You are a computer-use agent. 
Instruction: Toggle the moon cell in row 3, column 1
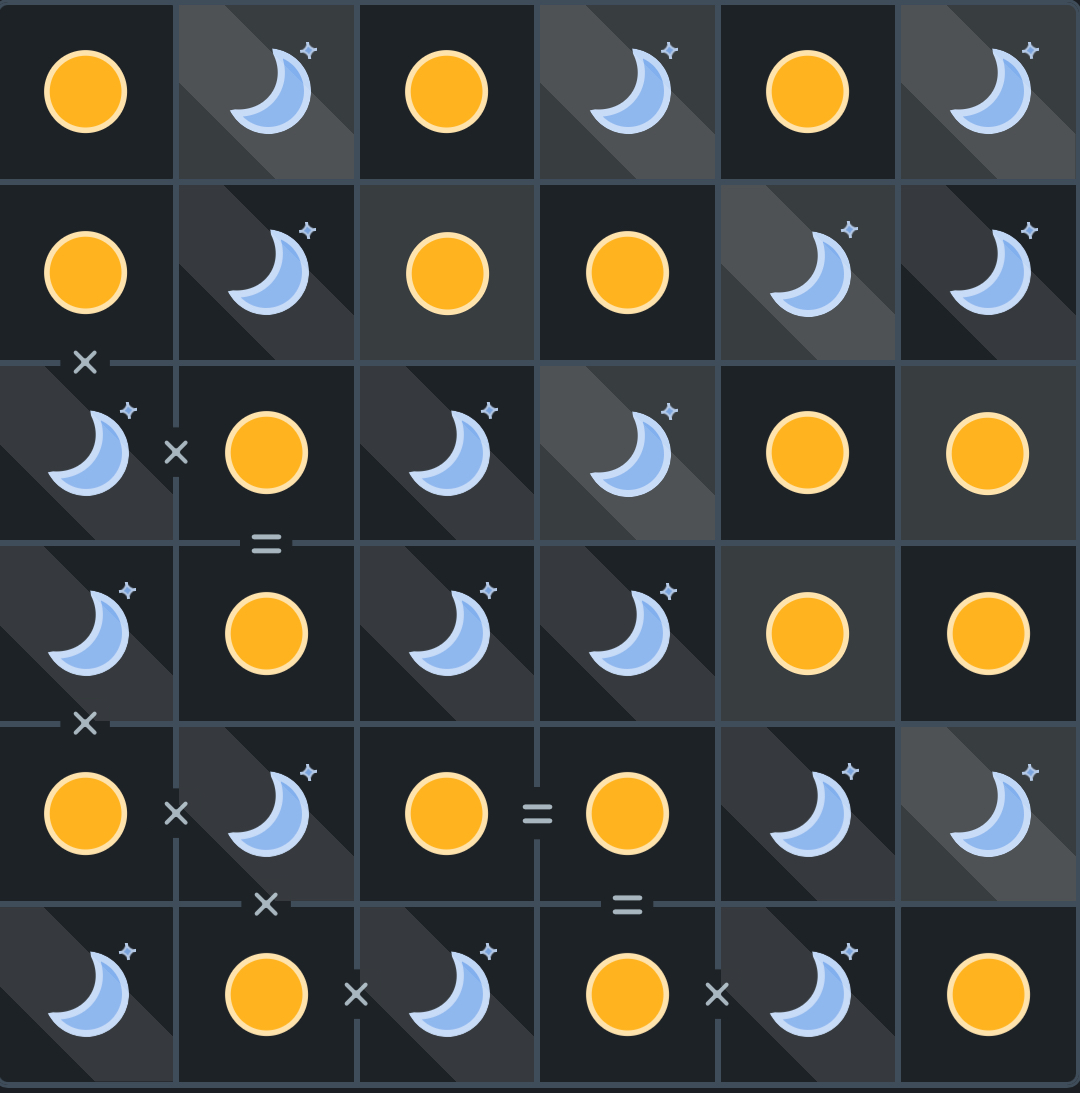pos(86,453)
